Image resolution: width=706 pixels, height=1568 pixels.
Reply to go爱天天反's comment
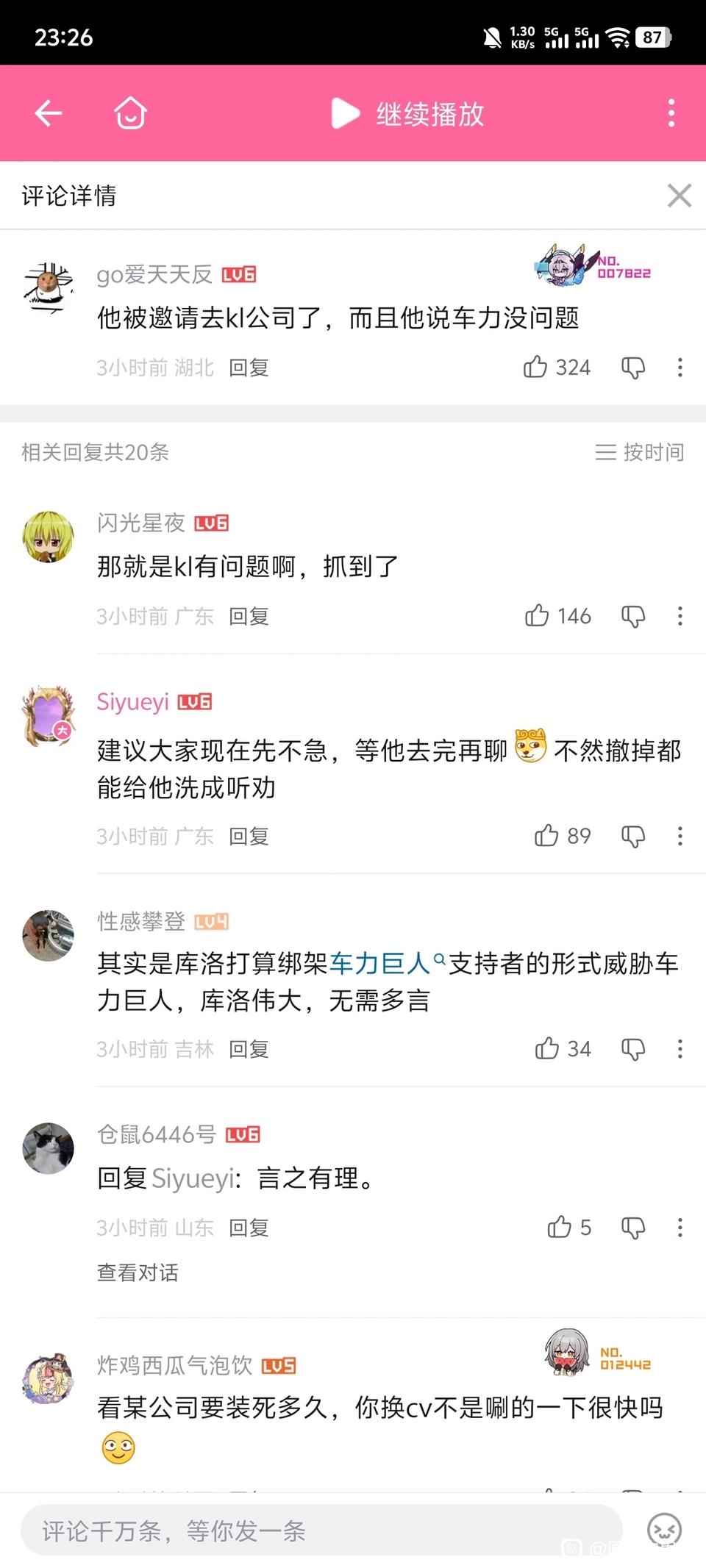click(249, 368)
